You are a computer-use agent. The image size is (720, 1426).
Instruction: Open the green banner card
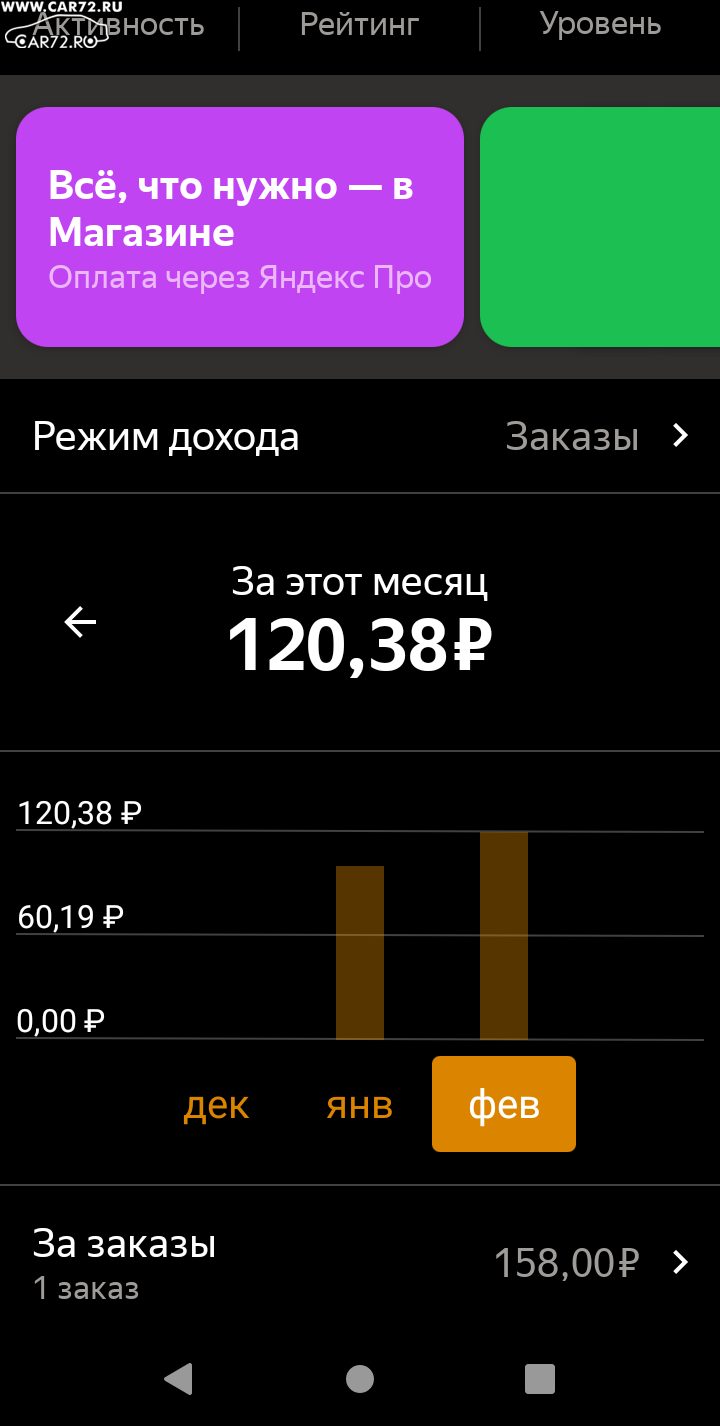[x=600, y=227]
